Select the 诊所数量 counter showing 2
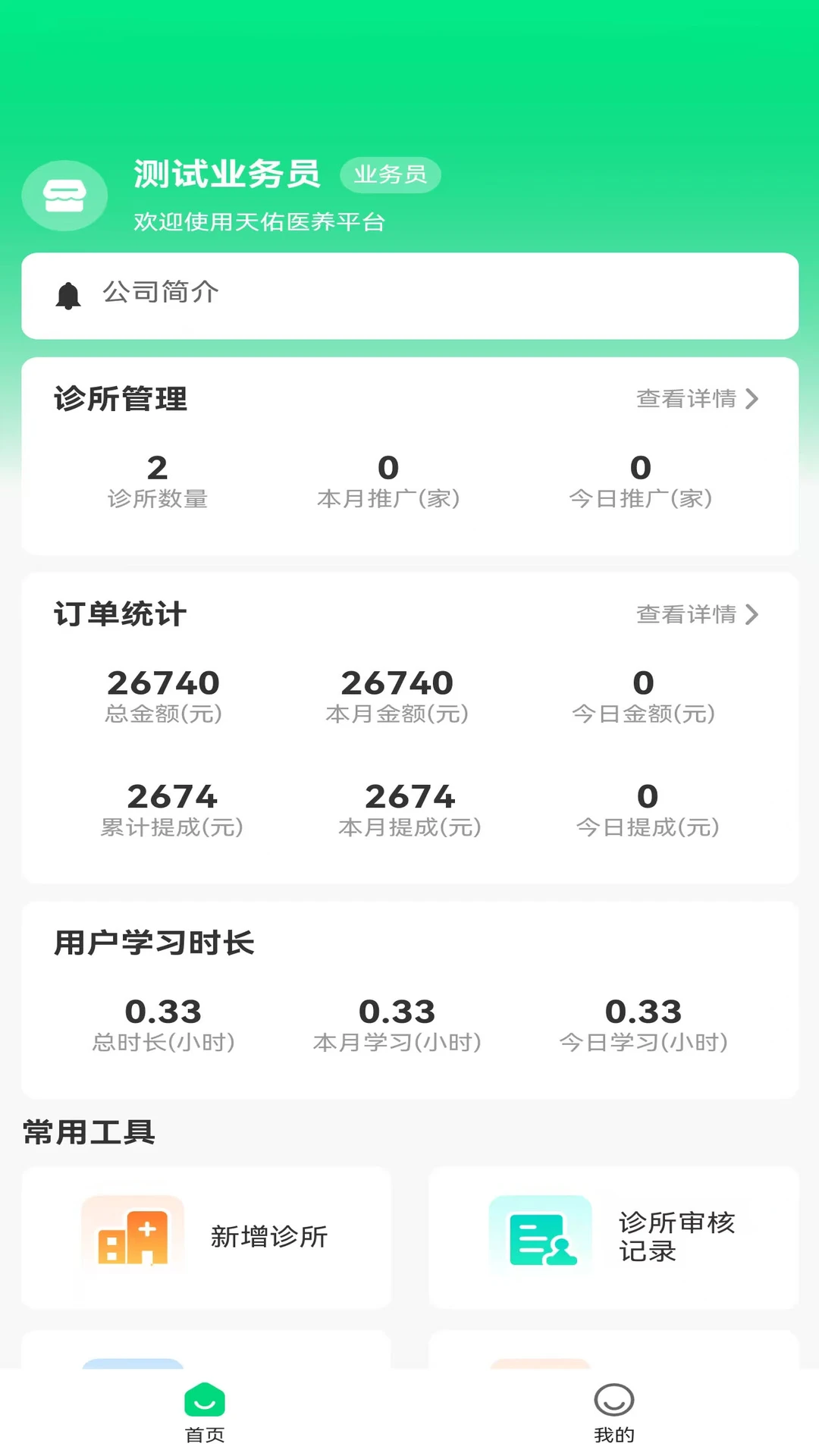This screenshot has width=819, height=1456. pos(157,482)
